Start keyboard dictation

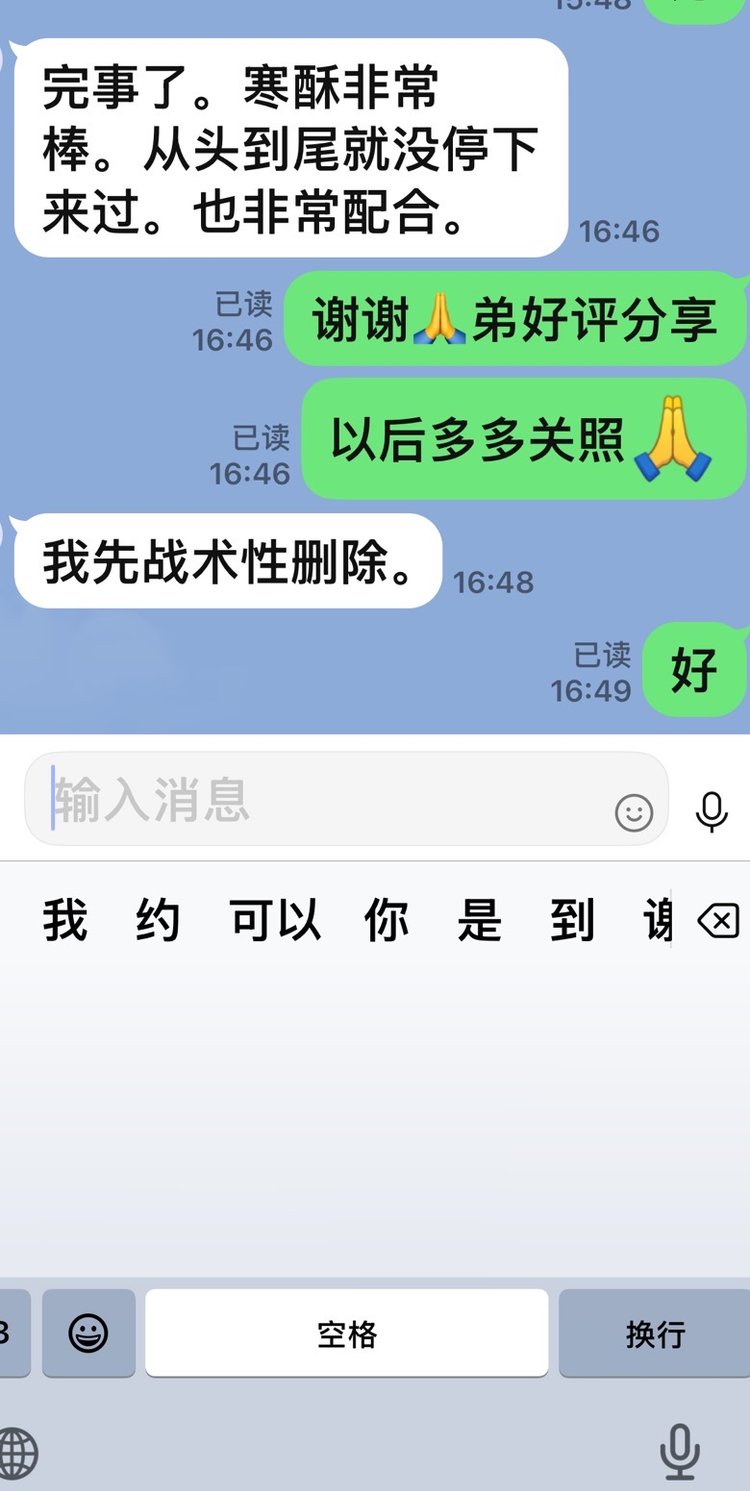tap(680, 1451)
